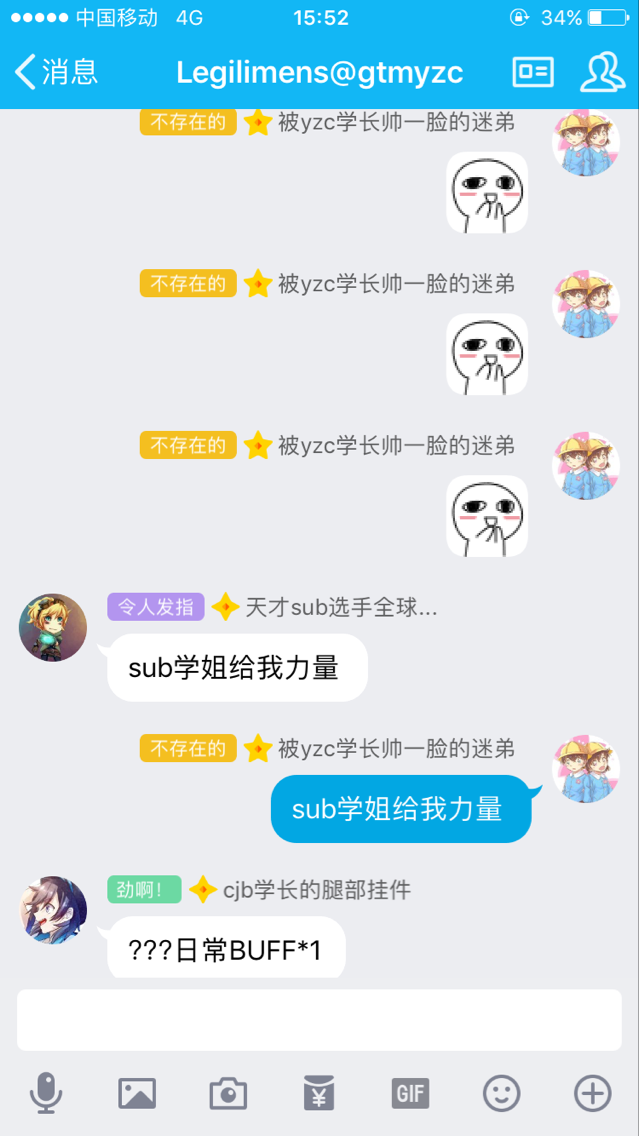Open the photo gallery picker
639x1136 pixels.
click(137, 1093)
